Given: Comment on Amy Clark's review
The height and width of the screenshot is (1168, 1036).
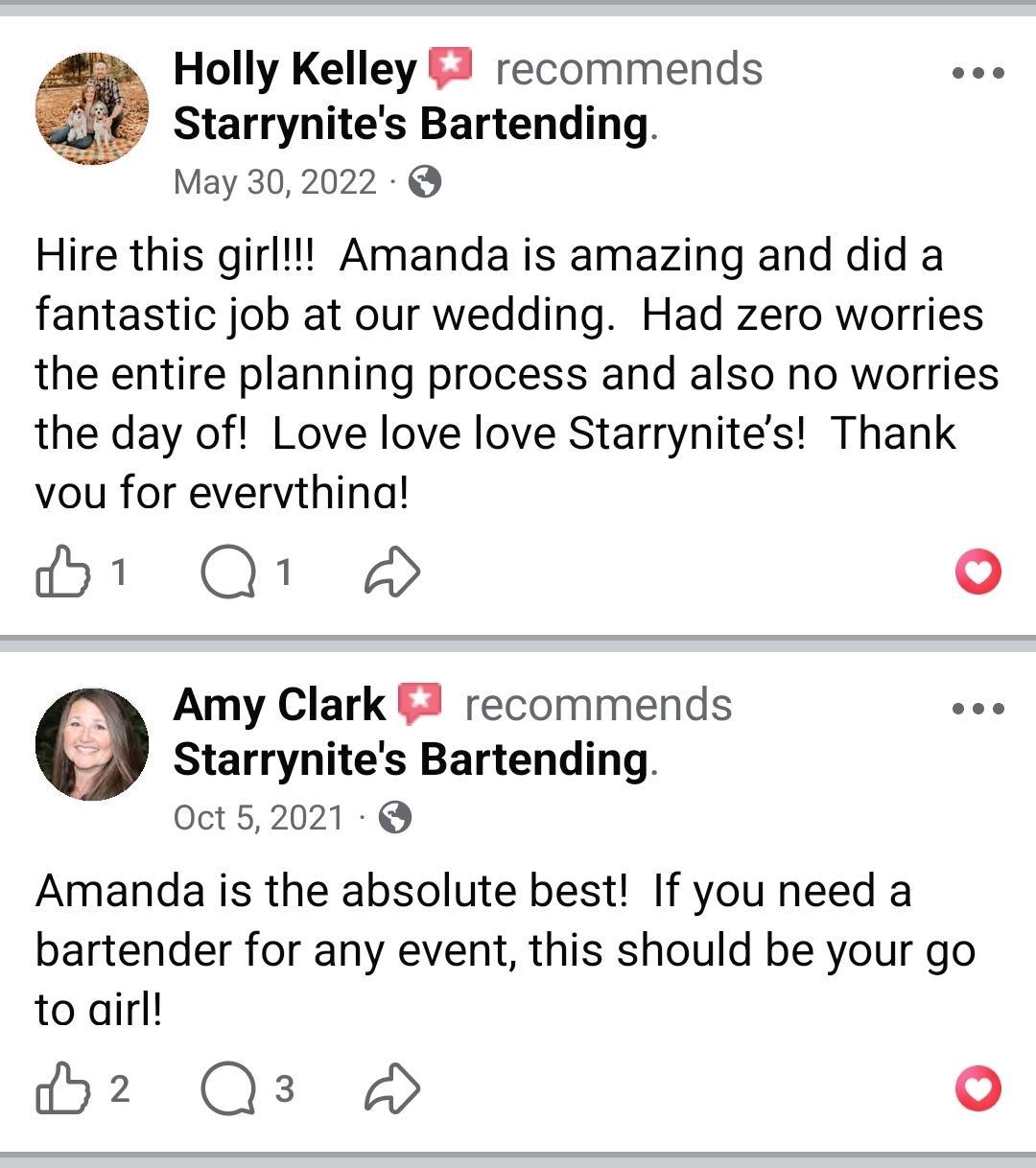Looking at the screenshot, I should [228, 1088].
